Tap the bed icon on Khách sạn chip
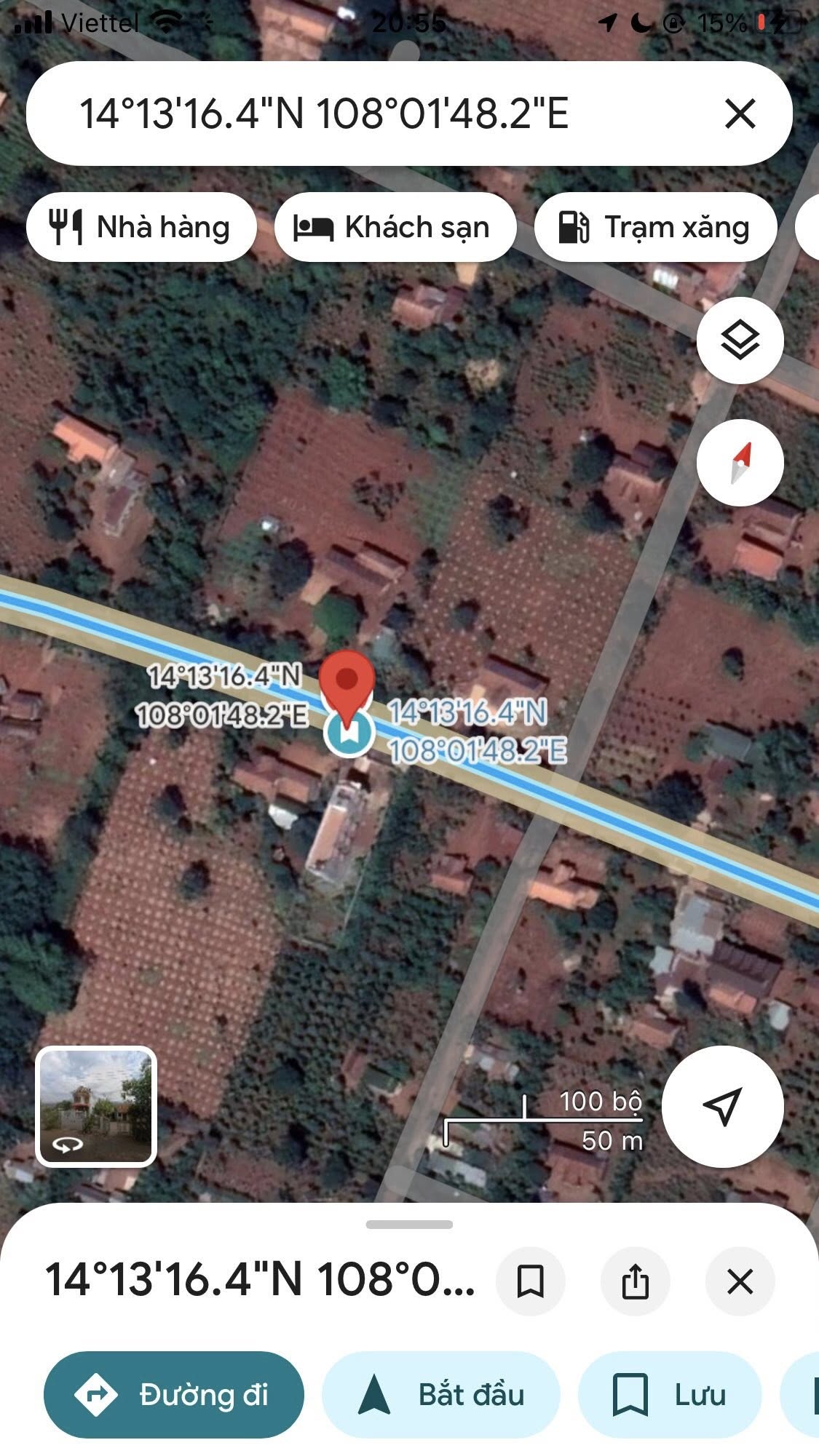The width and height of the screenshot is (819, 1456). 313,226
